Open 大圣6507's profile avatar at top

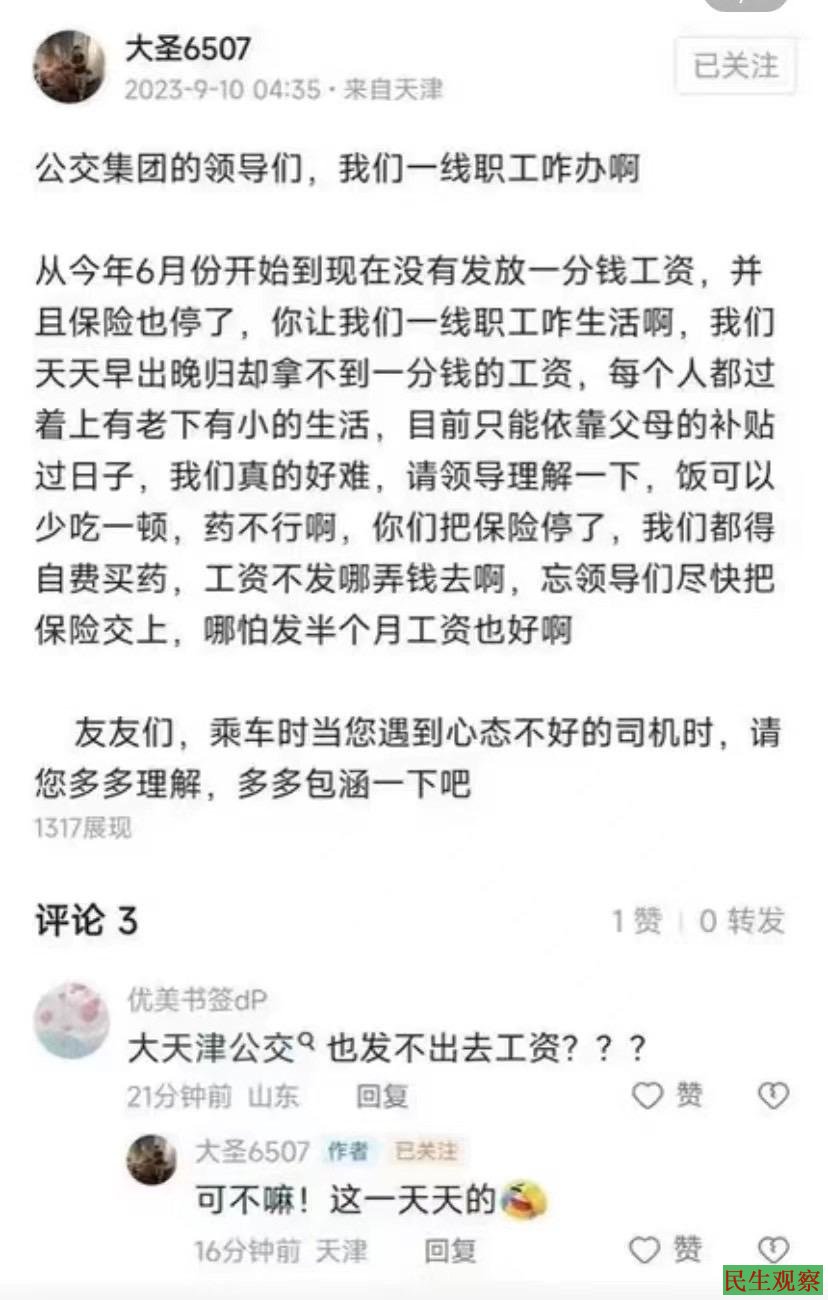pyautogui.click(x=69, y=66)
